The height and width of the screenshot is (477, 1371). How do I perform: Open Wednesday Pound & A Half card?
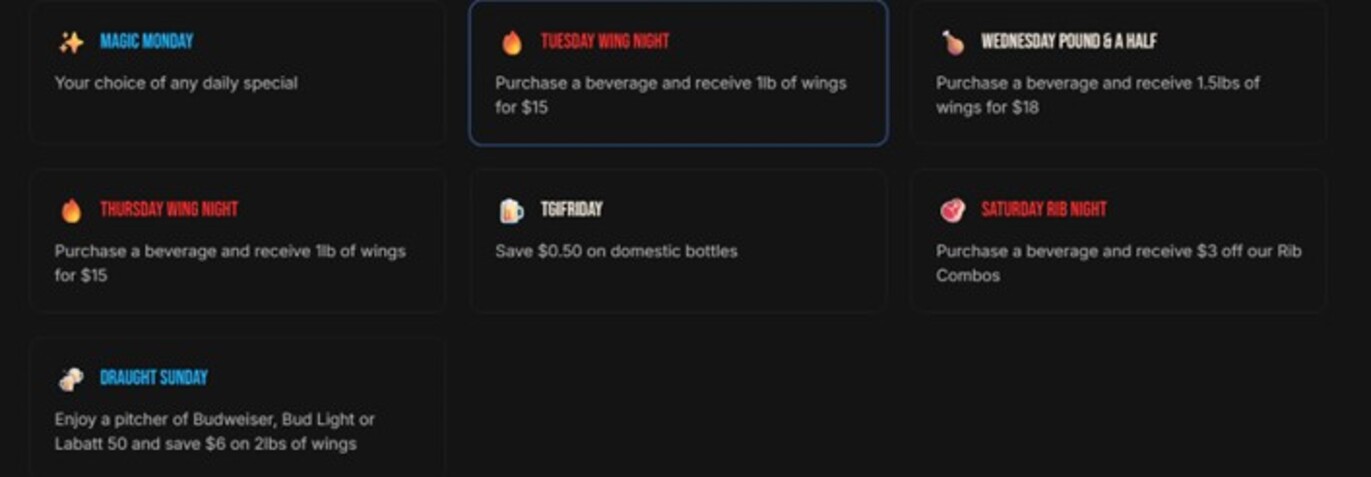(x=1118, y=74)
